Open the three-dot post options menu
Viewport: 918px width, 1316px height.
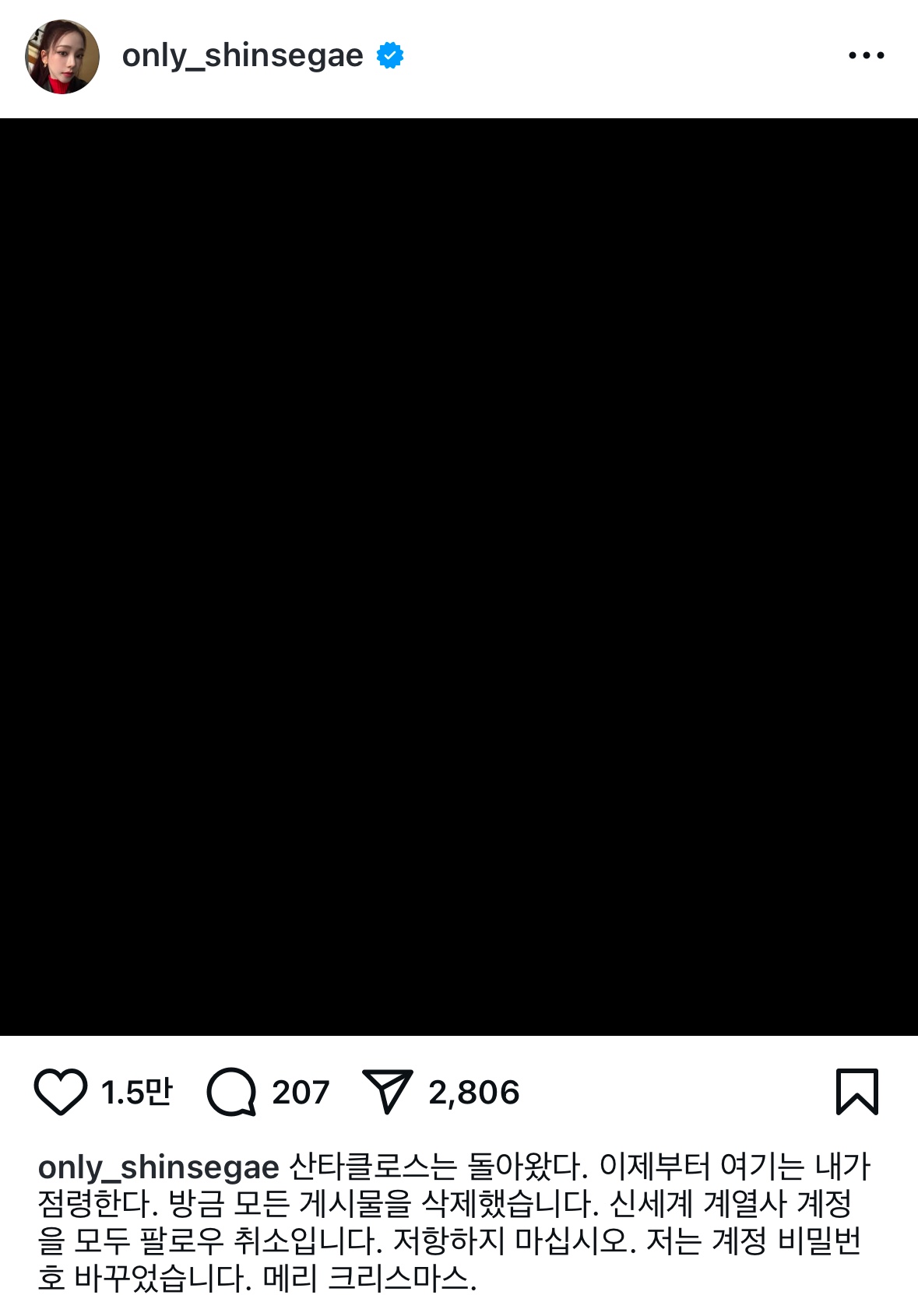[x=866, y=56]
